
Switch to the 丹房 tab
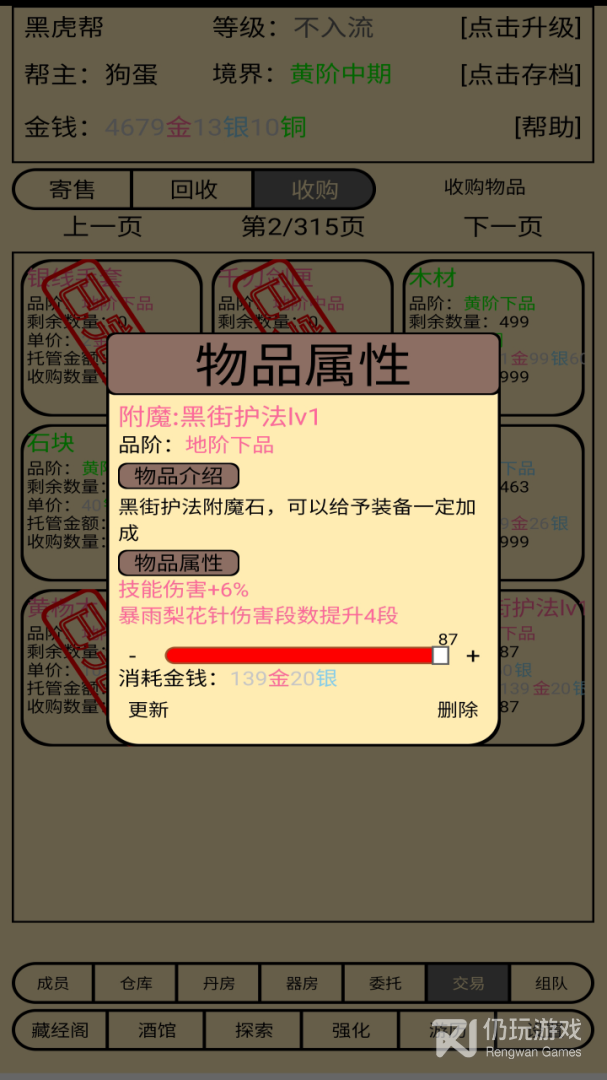click(x=218, y=983)
